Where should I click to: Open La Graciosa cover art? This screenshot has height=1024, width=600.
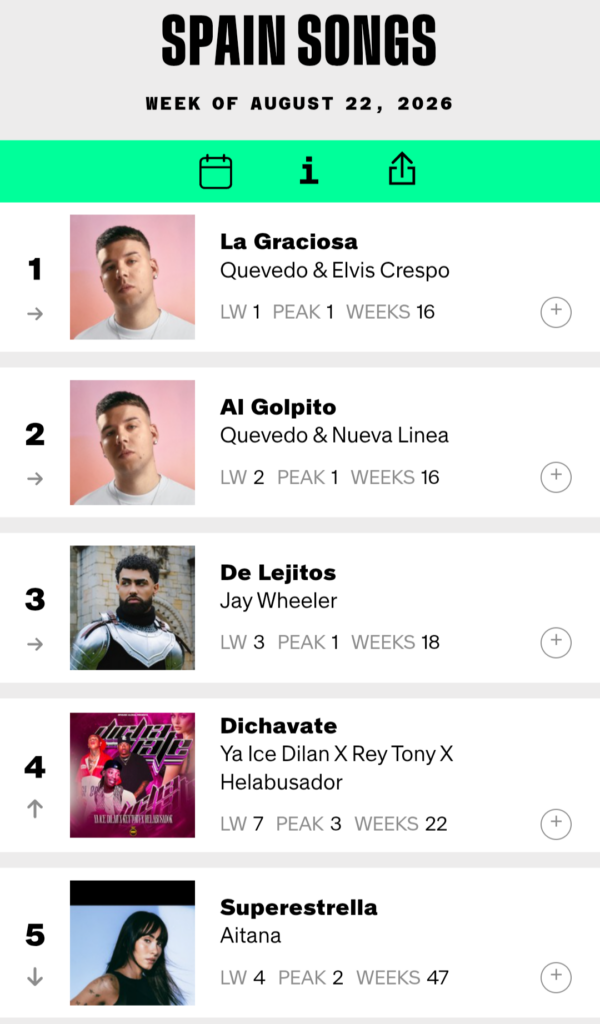133,277
